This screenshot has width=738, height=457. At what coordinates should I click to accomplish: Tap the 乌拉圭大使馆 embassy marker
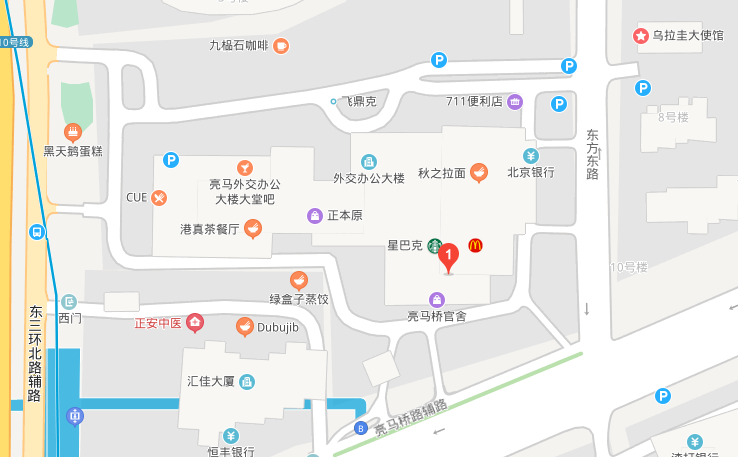click(x=640, y=35)
